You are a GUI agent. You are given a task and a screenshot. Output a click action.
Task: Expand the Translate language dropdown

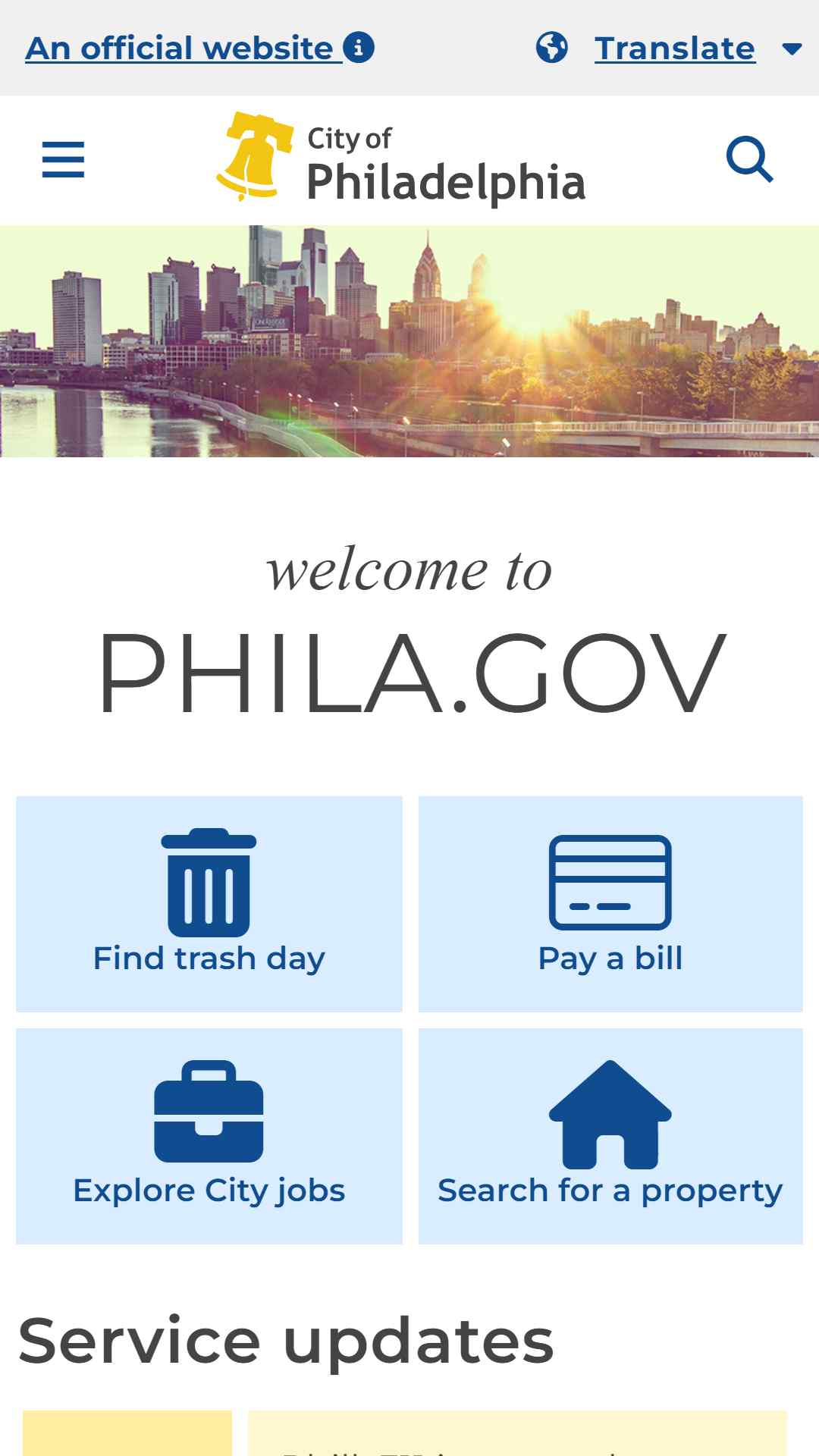(669, 49)
